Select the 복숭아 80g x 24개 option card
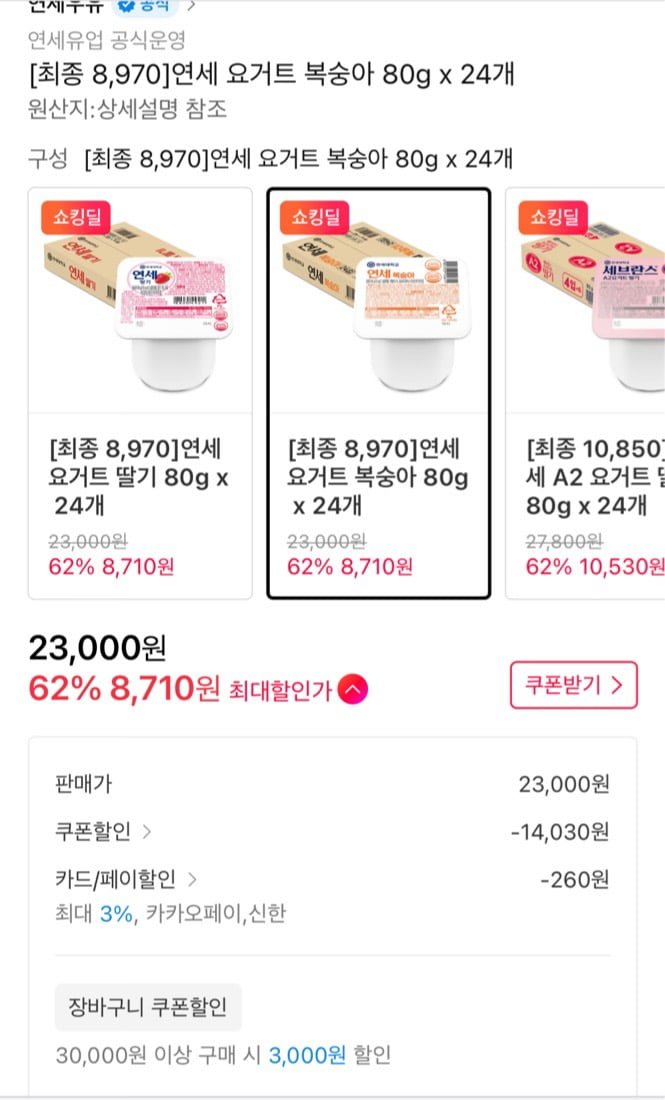 click(378, 393)
